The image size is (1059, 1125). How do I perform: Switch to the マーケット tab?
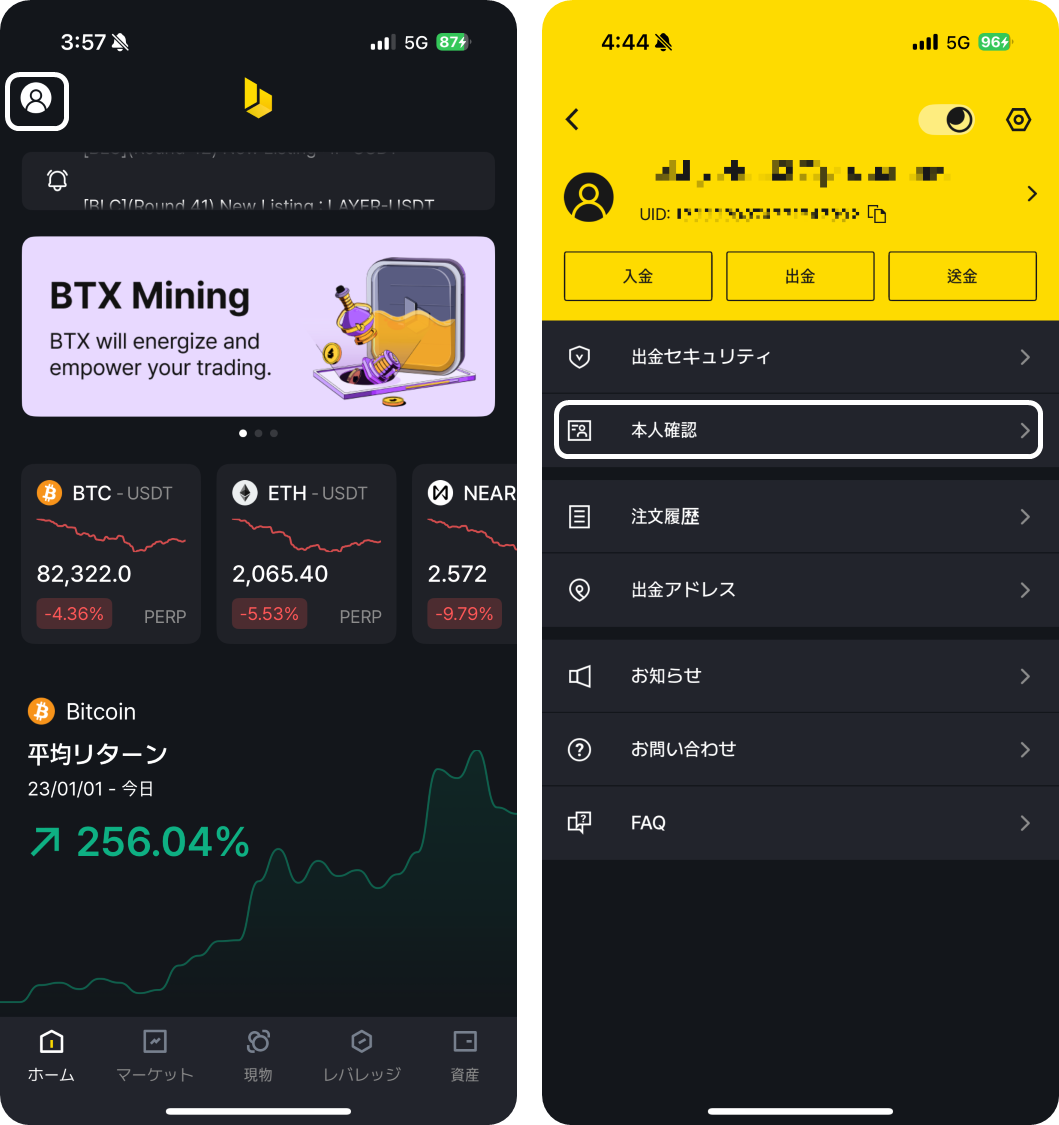(x=155, y=1056)
